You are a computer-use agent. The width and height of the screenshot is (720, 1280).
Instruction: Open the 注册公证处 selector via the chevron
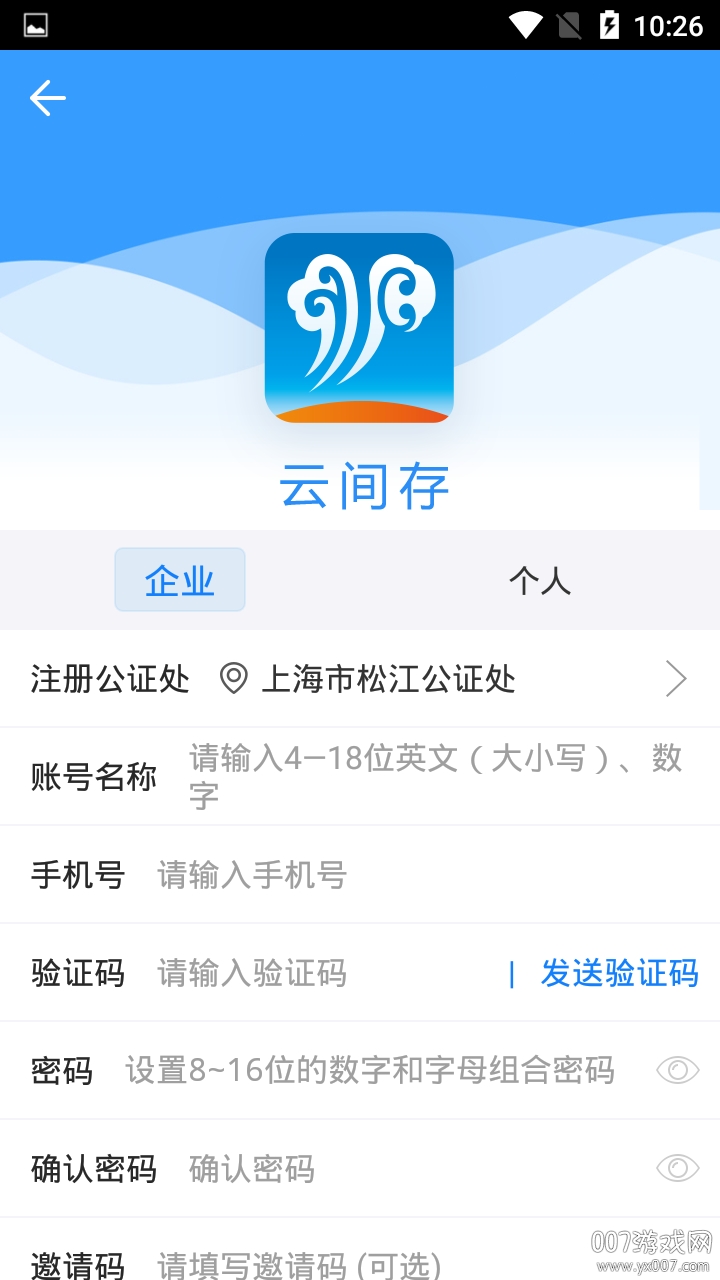[676, 678]
